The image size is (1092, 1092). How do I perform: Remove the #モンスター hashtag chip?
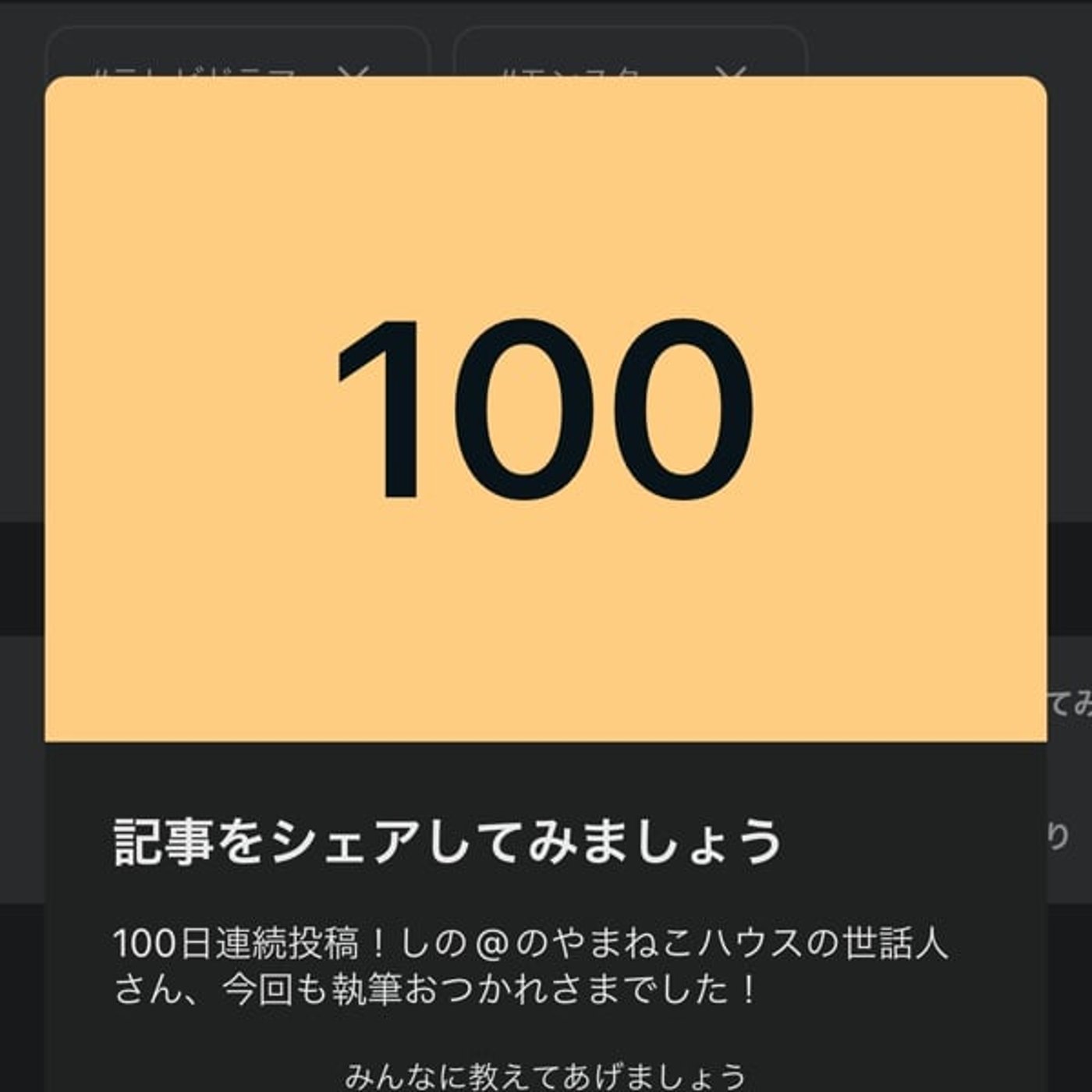coord(730,71)
